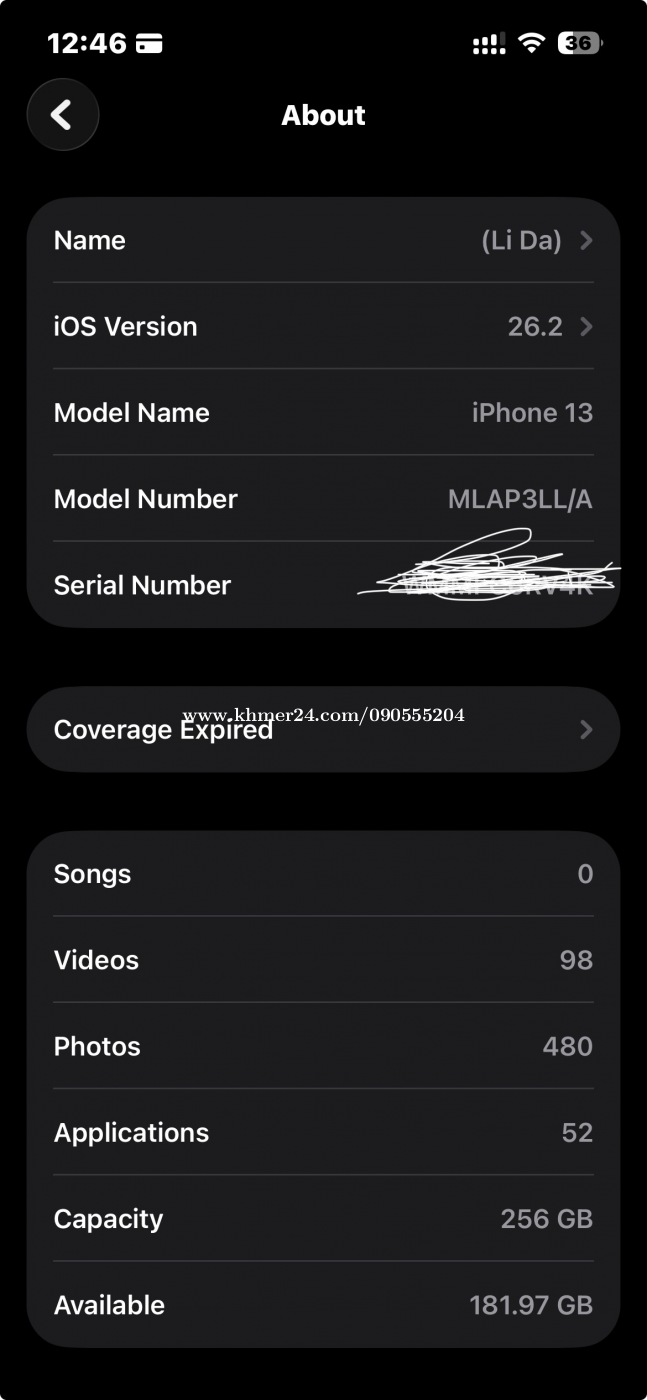Open the Coverage Expired row

323,730
